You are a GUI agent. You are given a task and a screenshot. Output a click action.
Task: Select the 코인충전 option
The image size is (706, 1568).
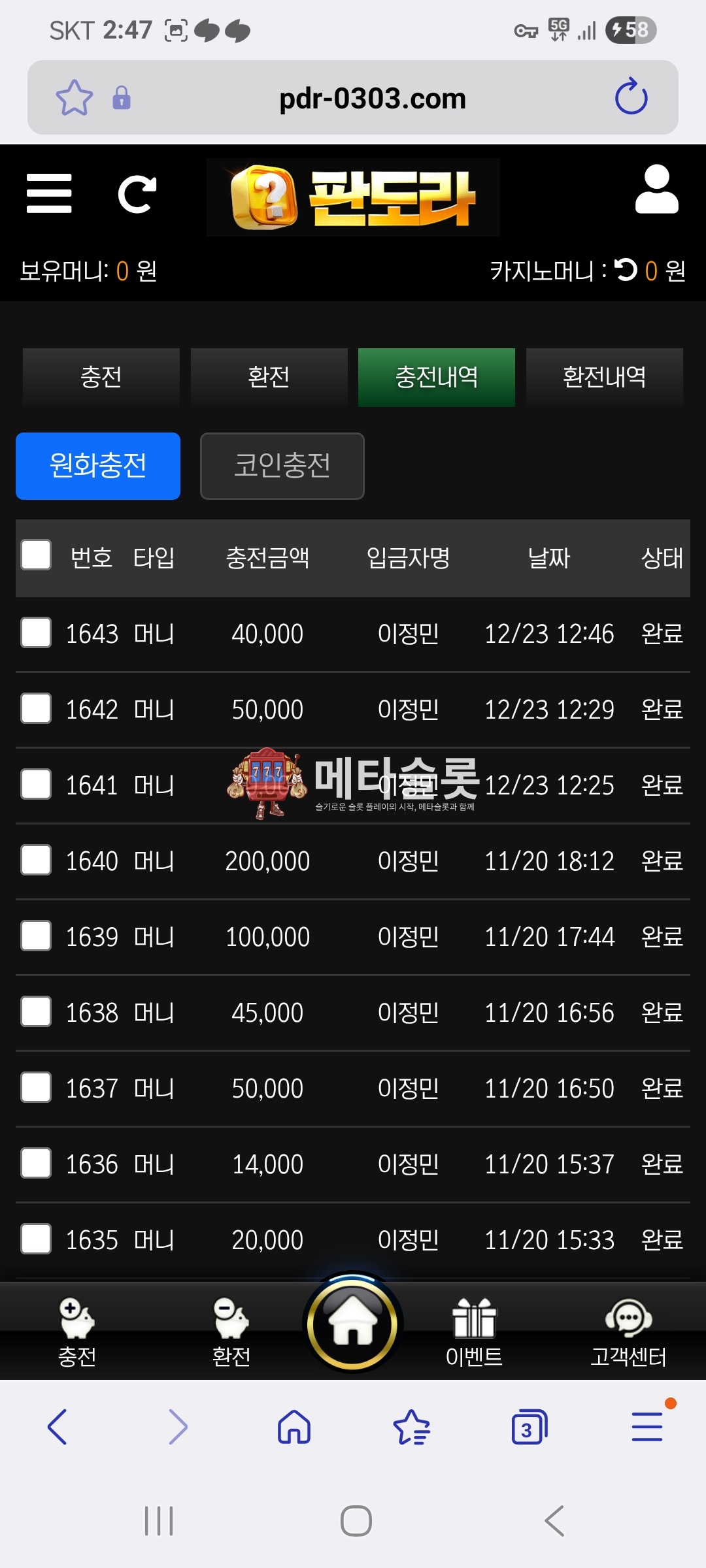282,466
